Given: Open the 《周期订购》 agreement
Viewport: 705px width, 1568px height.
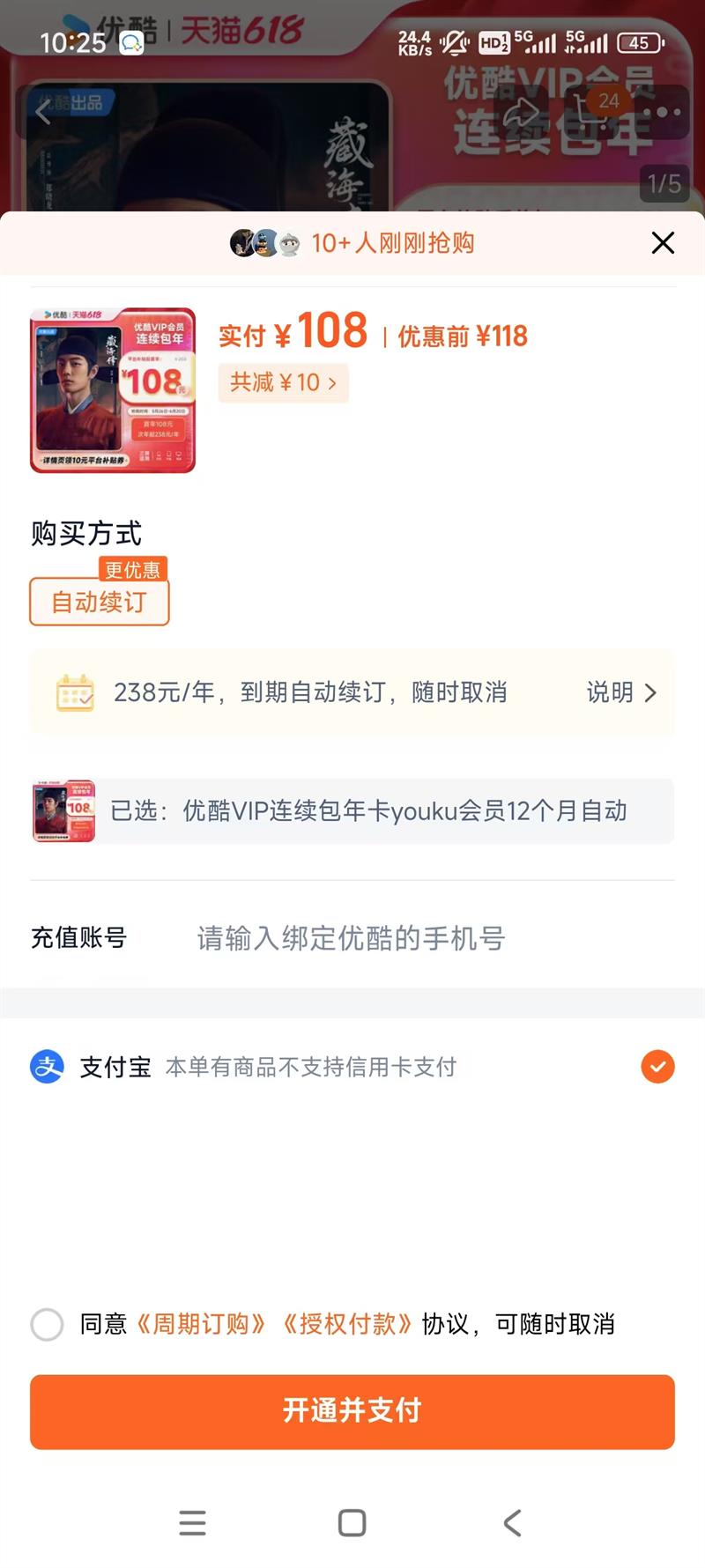Looking at the screenshot, I should pos(201,1324).
